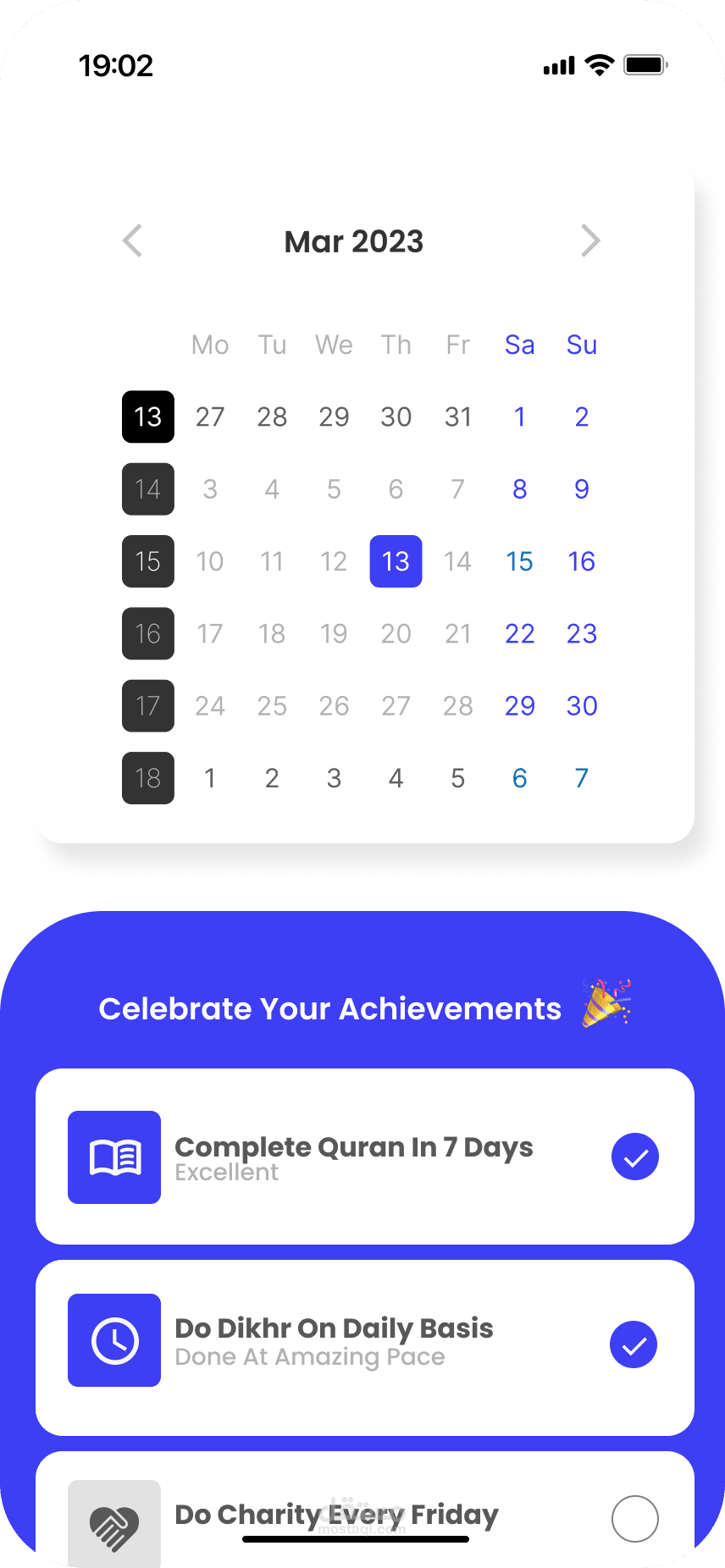Open Do Dikhr On Daily Basis card
Viewport: 725px width, 1568px height.
click(x=365, y=1348)
